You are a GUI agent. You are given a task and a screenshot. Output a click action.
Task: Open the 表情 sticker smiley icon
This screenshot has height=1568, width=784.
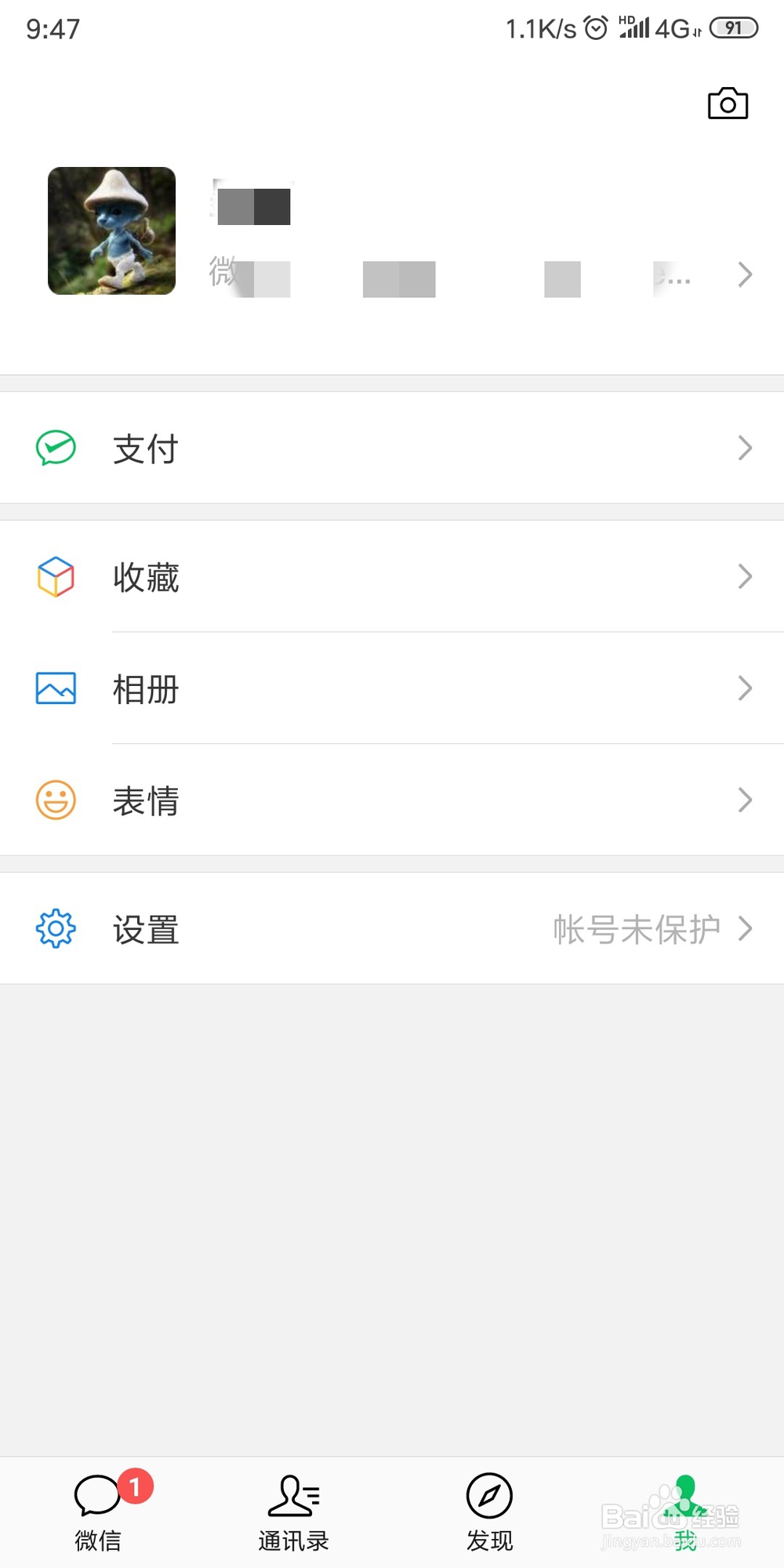[54, 800]
